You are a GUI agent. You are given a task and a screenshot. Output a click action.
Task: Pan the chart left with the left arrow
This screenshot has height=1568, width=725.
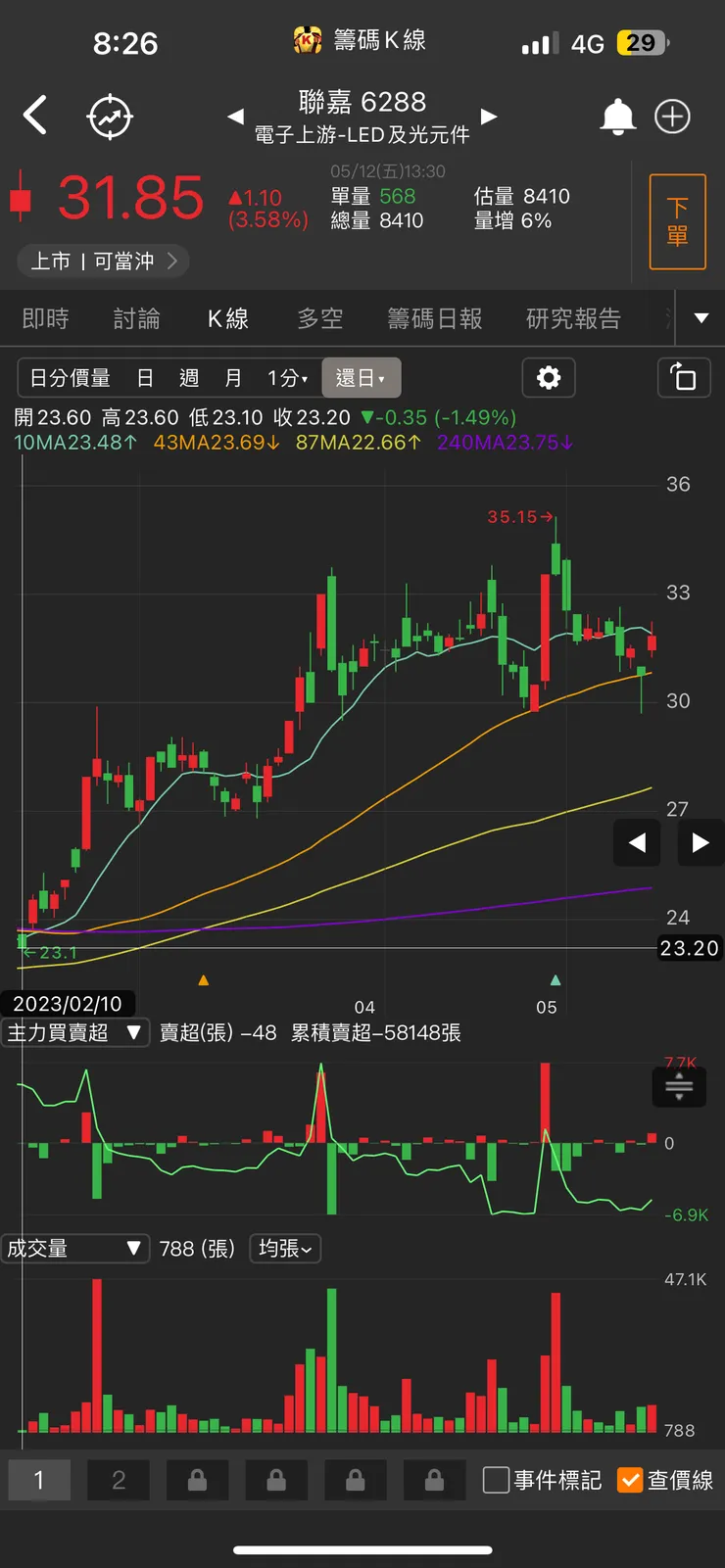click(x=637, y=842)
